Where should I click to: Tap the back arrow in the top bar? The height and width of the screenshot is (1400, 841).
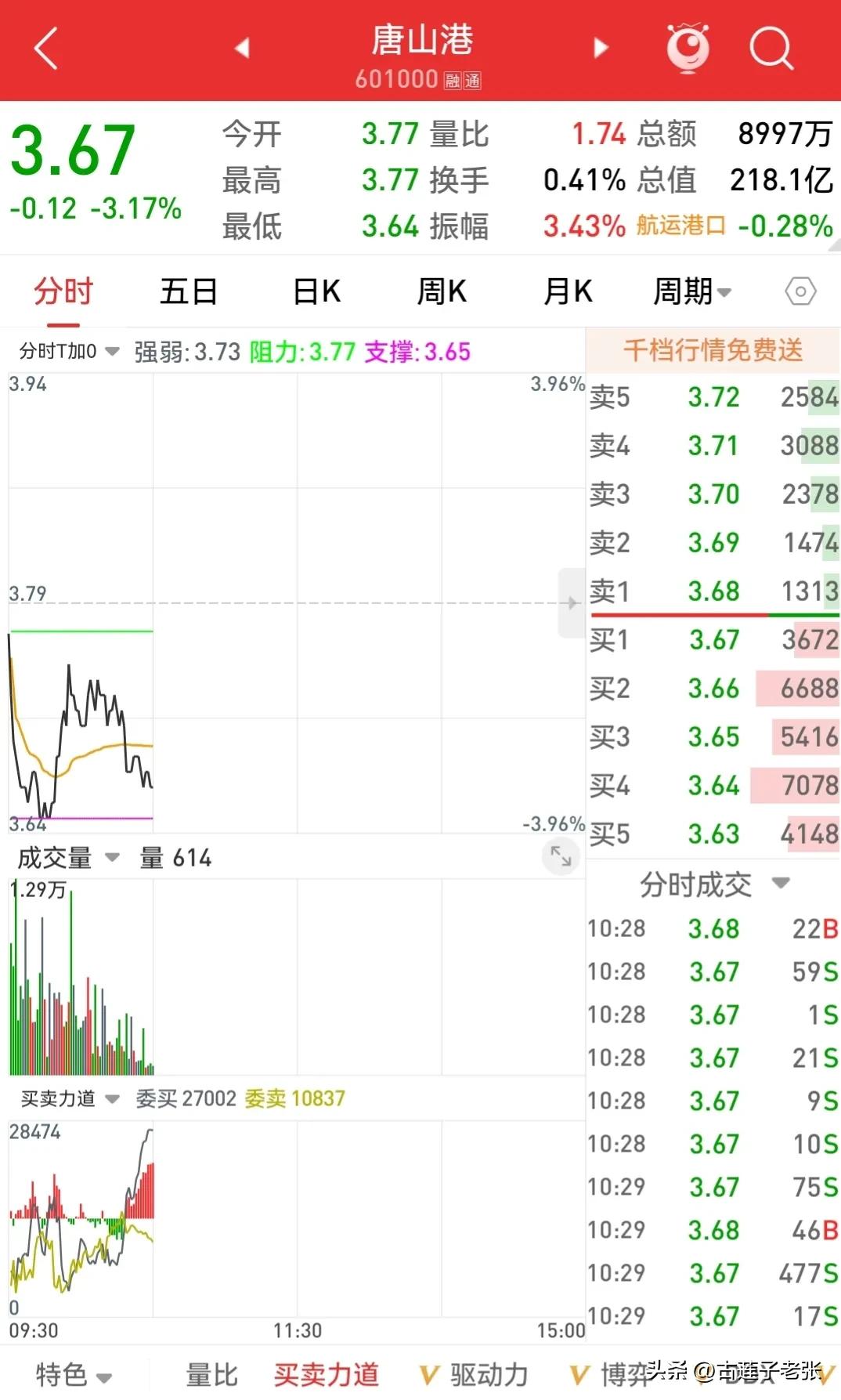(x=45, y=49)
